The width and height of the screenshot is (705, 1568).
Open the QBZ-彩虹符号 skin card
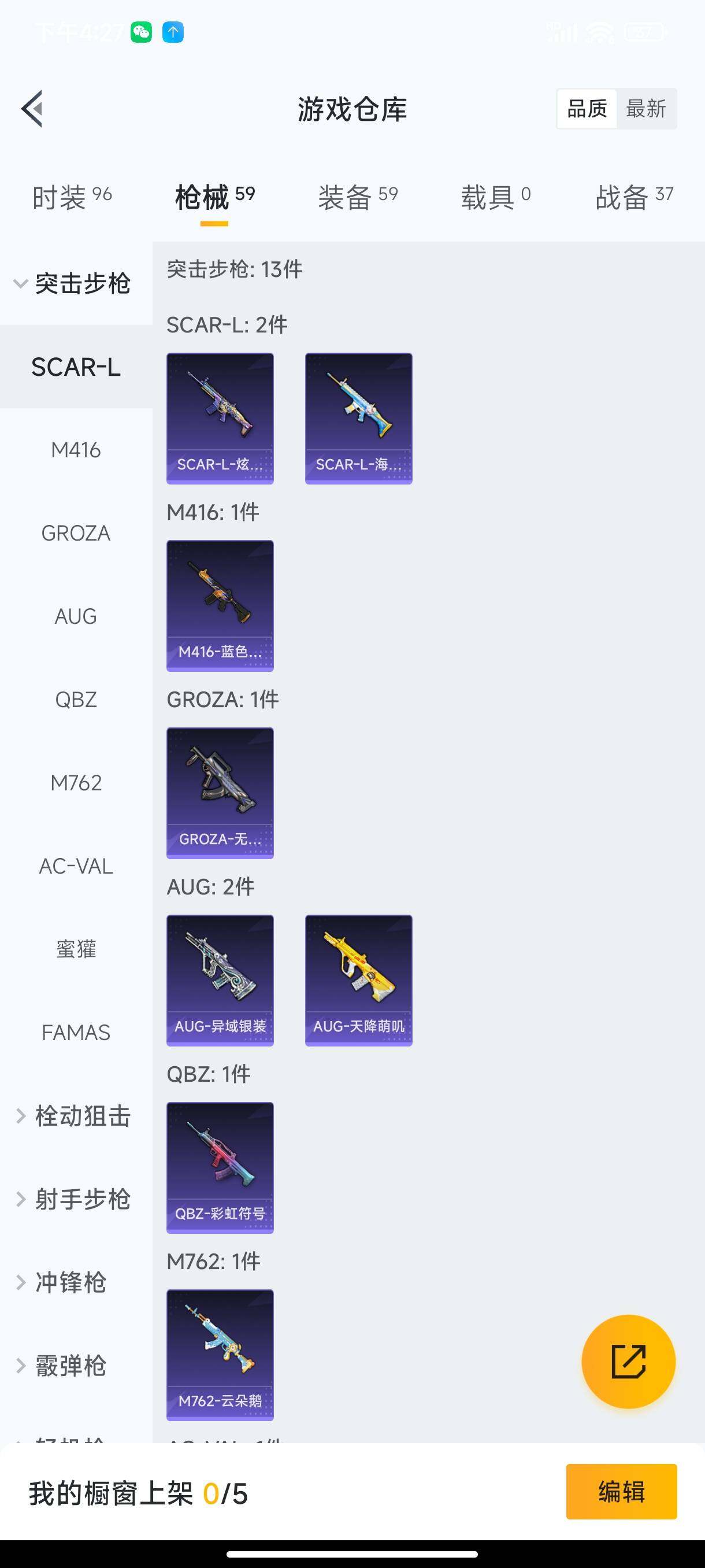click(220, 1168)
